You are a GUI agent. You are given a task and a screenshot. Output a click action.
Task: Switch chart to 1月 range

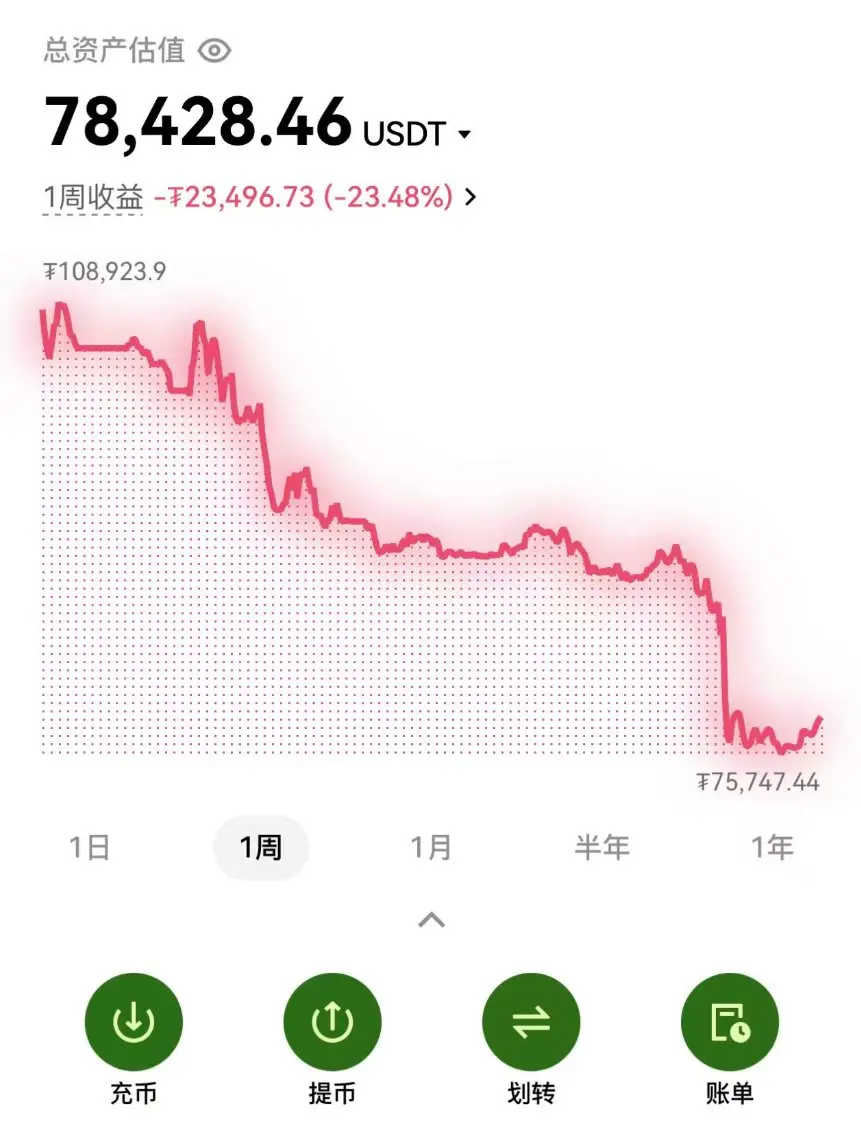[x=431, y=848]
